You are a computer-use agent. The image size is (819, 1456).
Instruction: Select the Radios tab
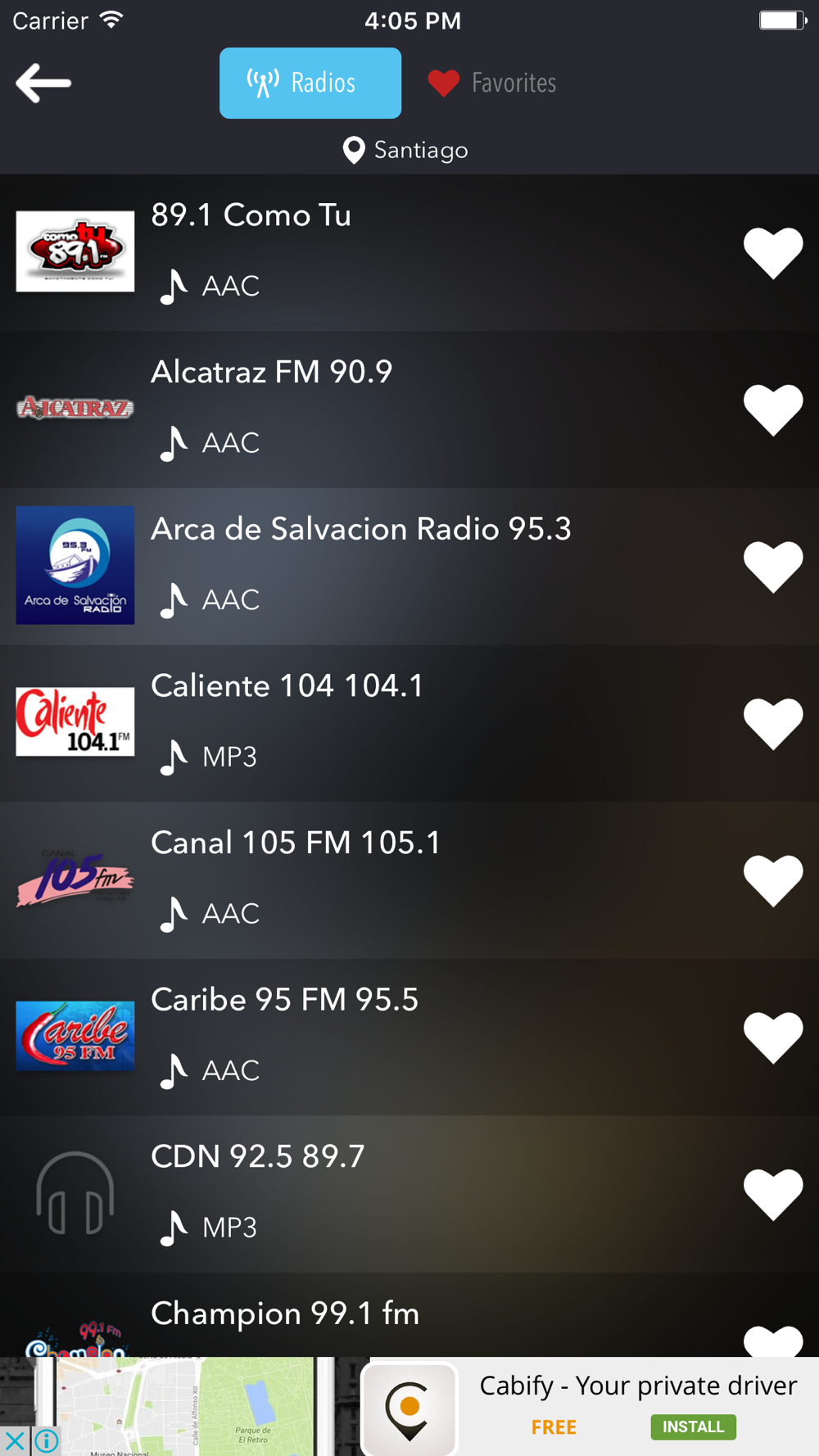tap(310, 83)
